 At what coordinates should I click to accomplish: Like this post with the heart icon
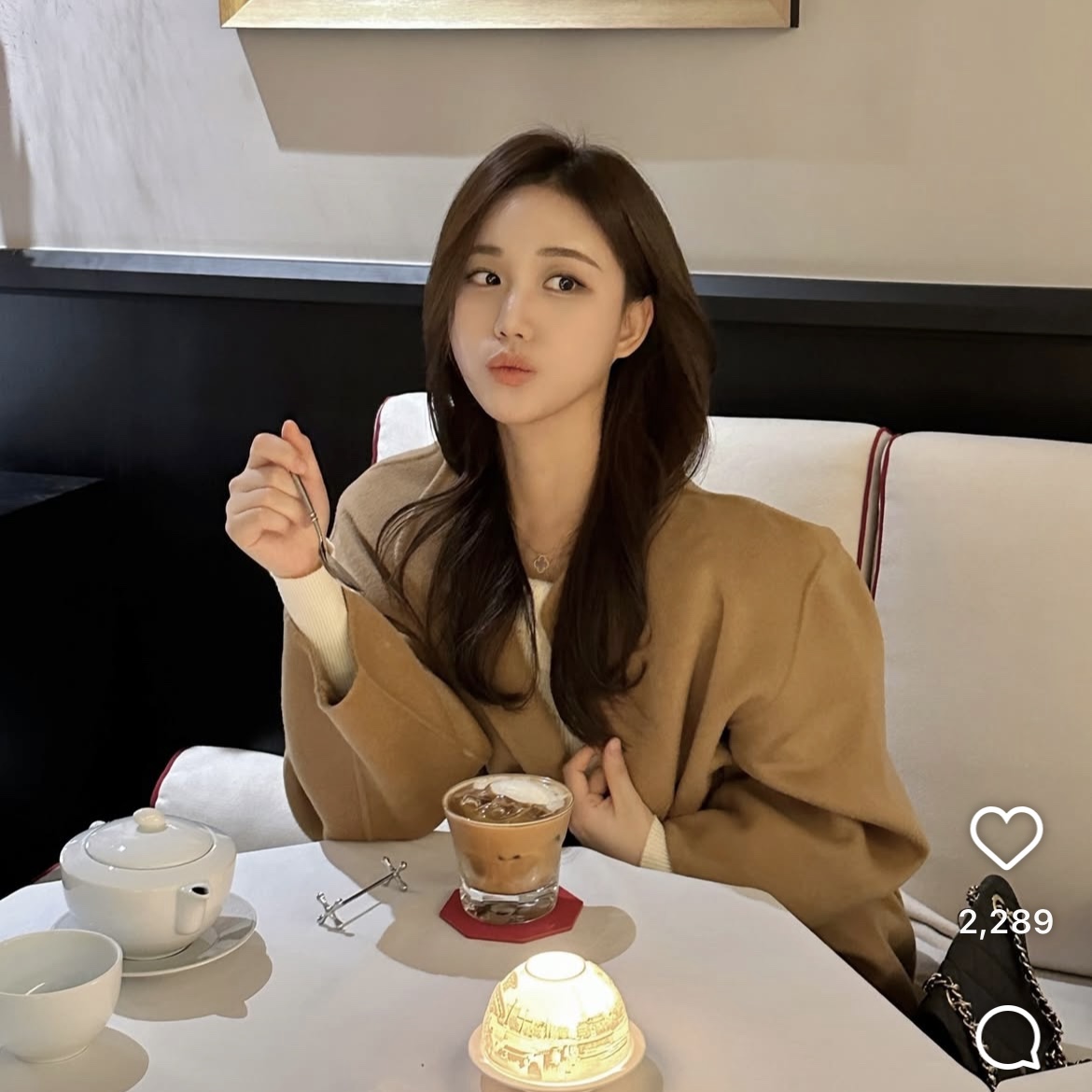click(1005, 837)
